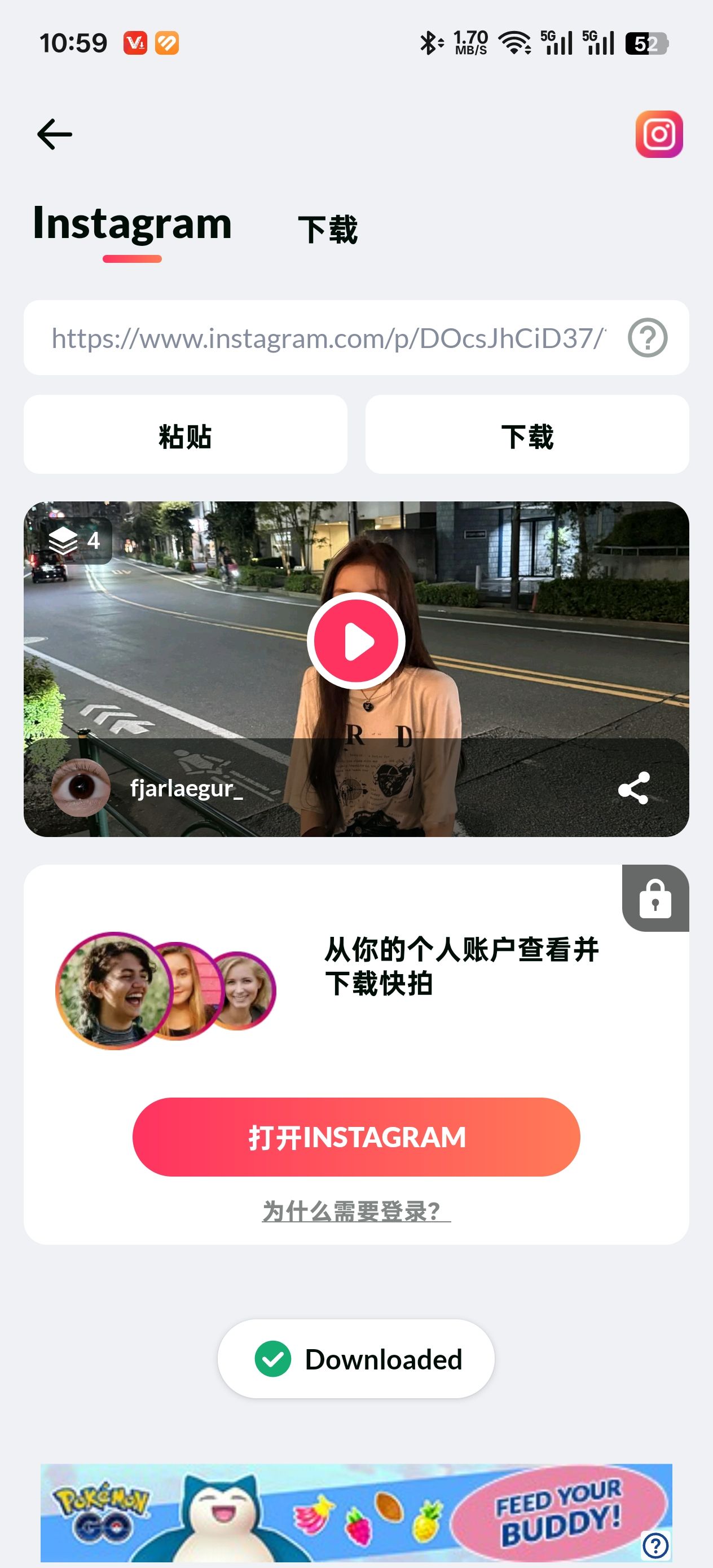Tap the lock icon on the stories card

click(655, 898)
